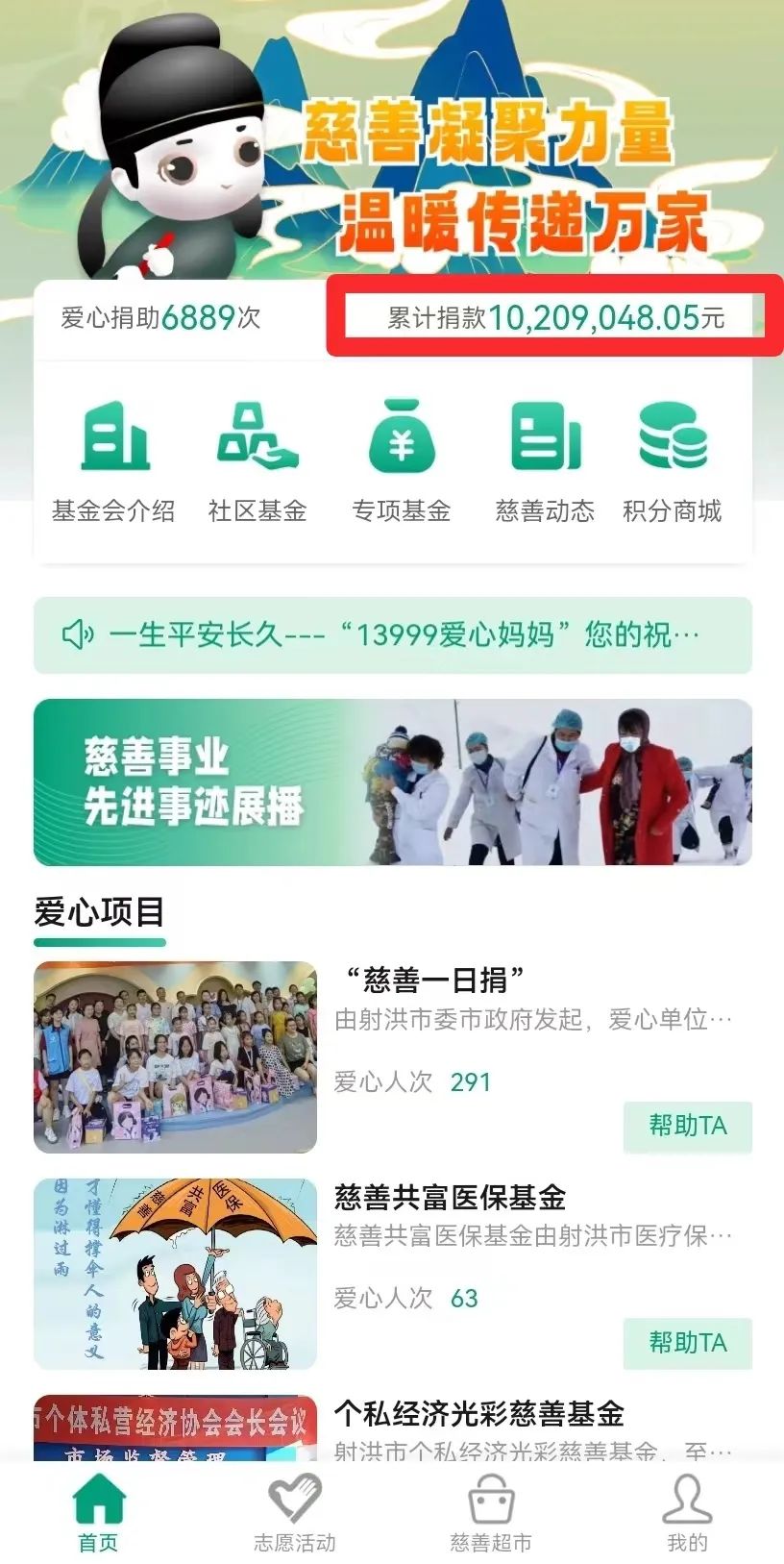Open 慈善事业先进事迹展播 banner
Screen dimensions: 784x1564
pyautogui.click(x=392, y=782)
